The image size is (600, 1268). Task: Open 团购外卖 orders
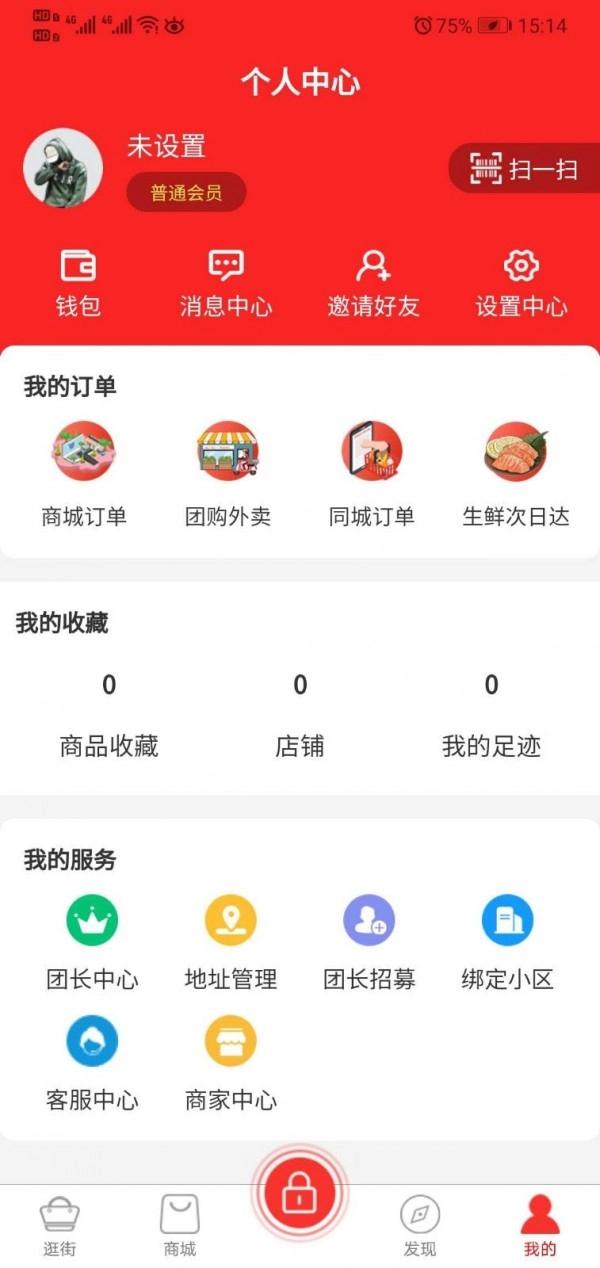[228, 474]
